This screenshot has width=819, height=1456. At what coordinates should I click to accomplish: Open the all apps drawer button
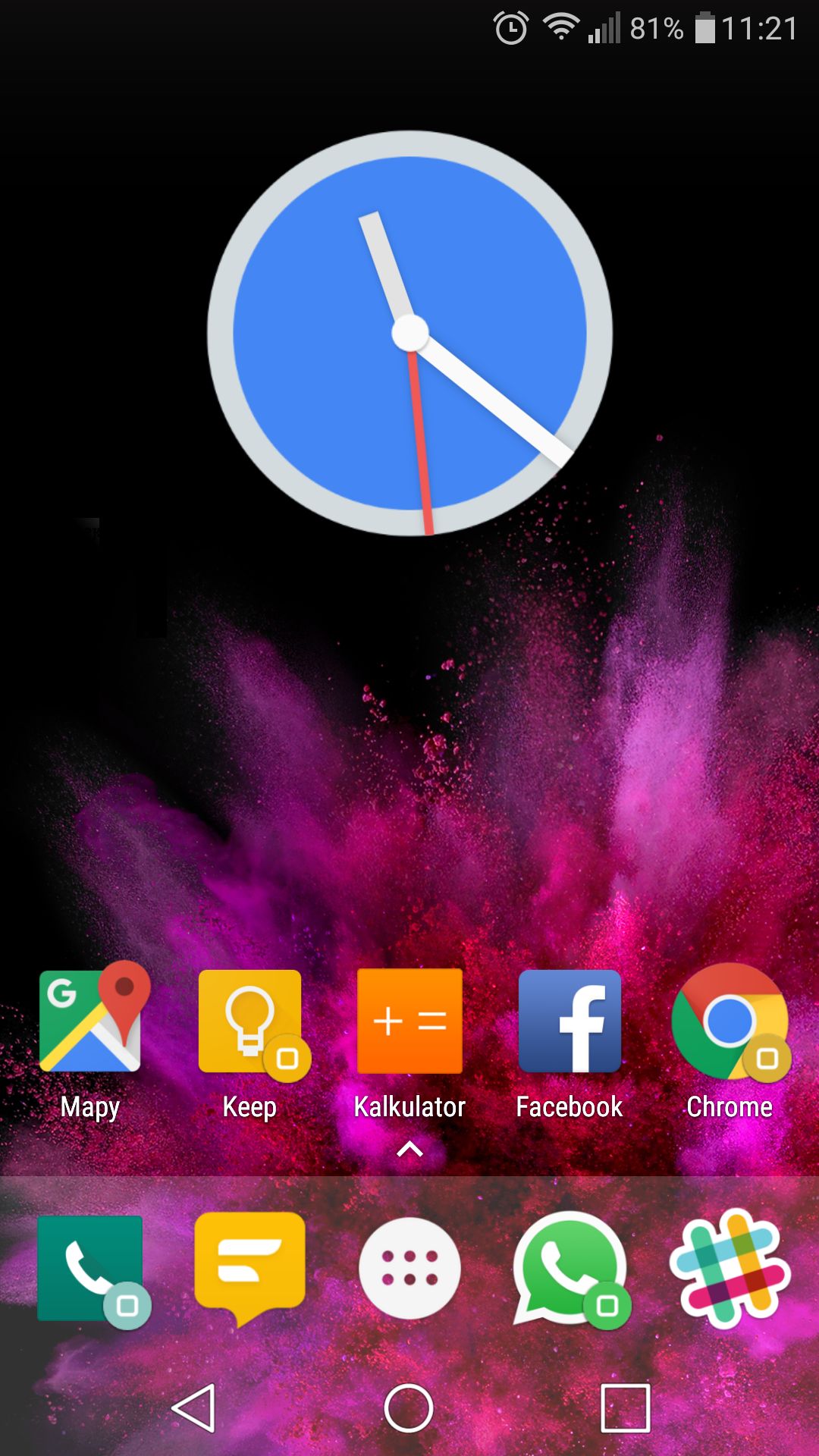click(409, 1268)
